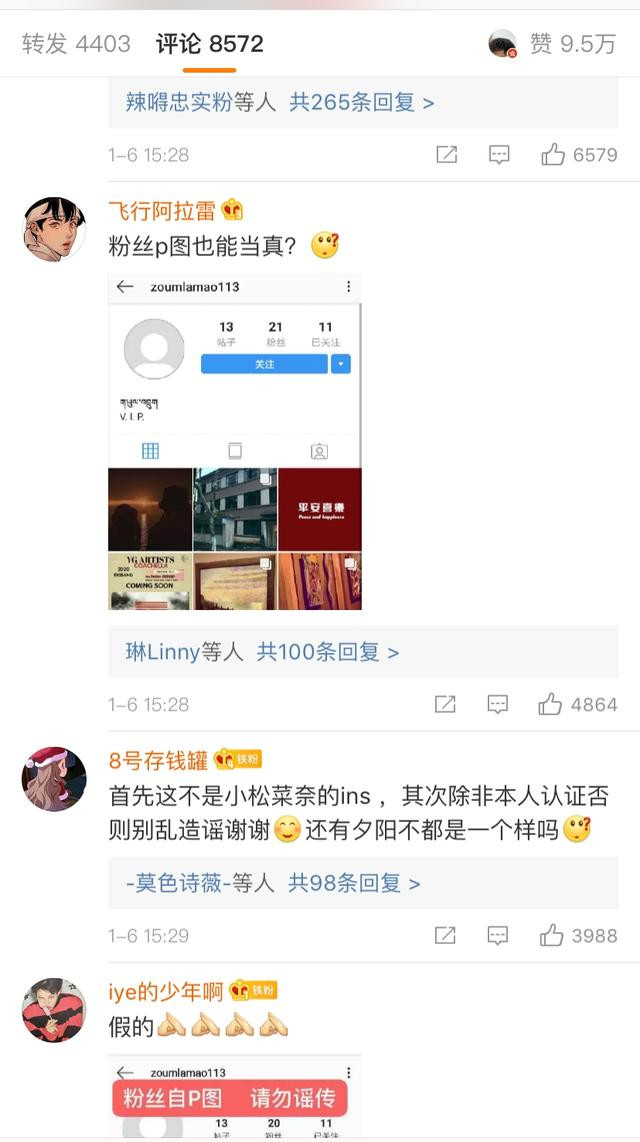The width and height of the screenshot is (640, 1142).
Task: Open 飞行阿拉雷's profile
Action: coord(162,211)
